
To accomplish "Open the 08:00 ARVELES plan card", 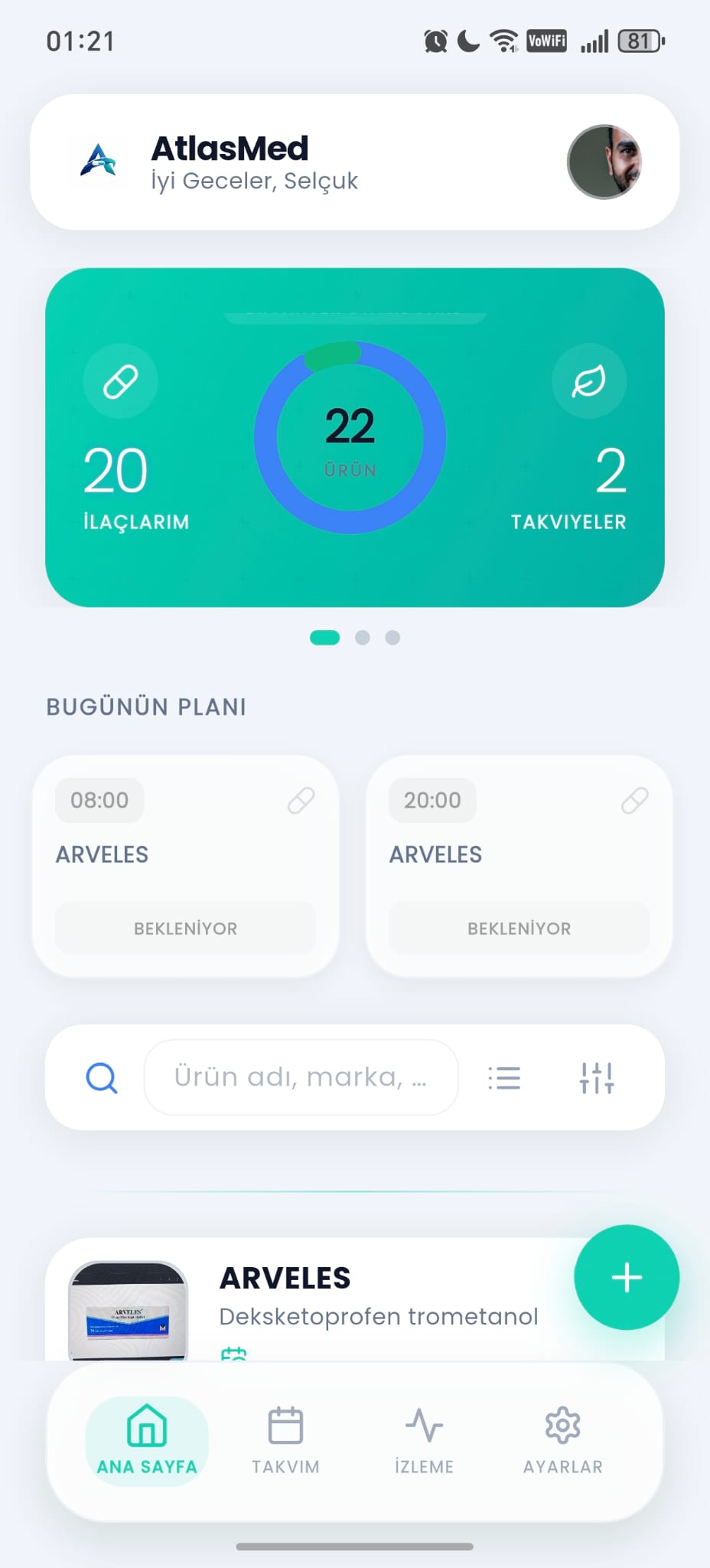I will pyautogui.click(x=185, y=850).
